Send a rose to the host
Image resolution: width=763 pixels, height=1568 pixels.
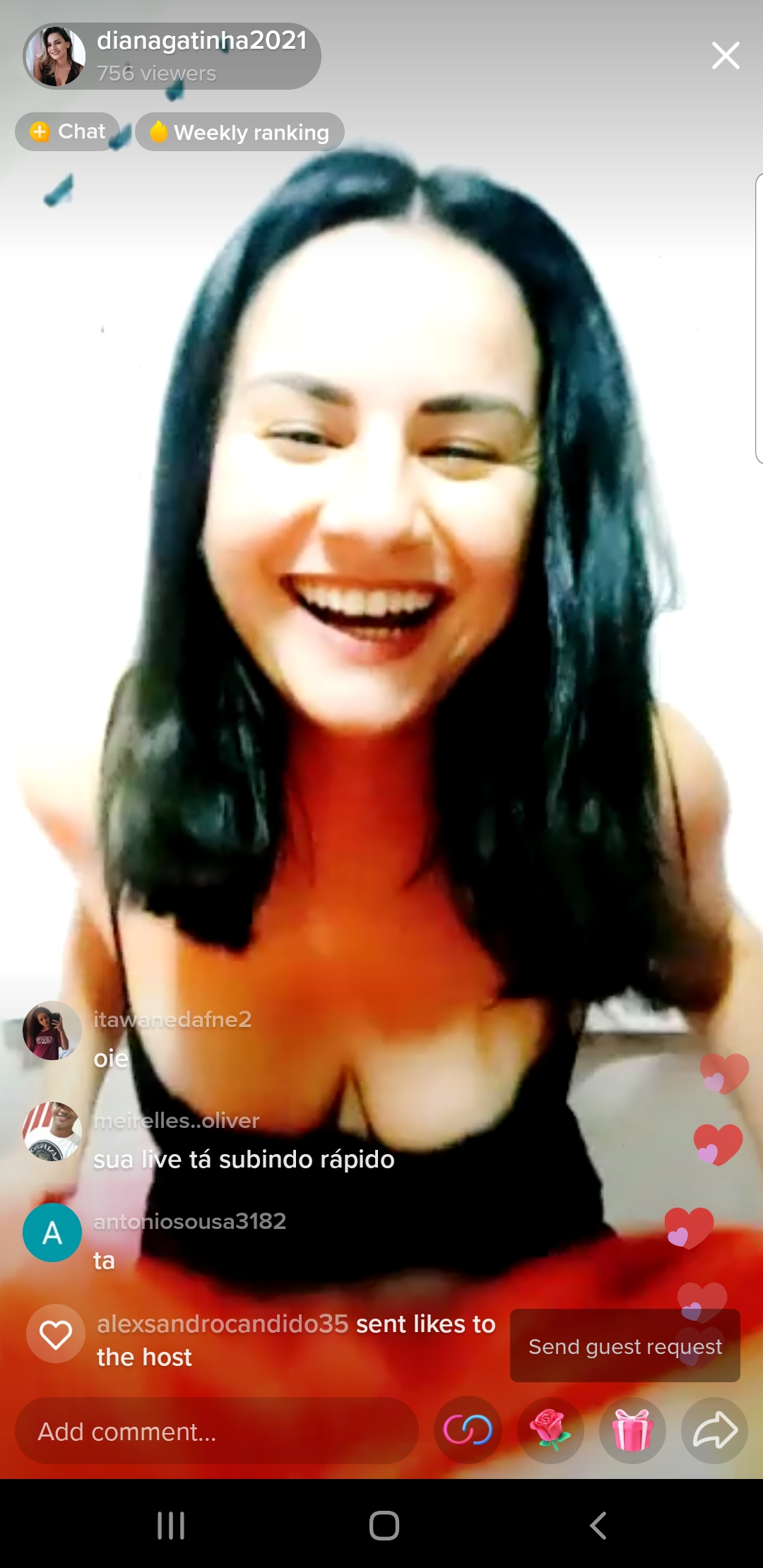point(550,1431)
